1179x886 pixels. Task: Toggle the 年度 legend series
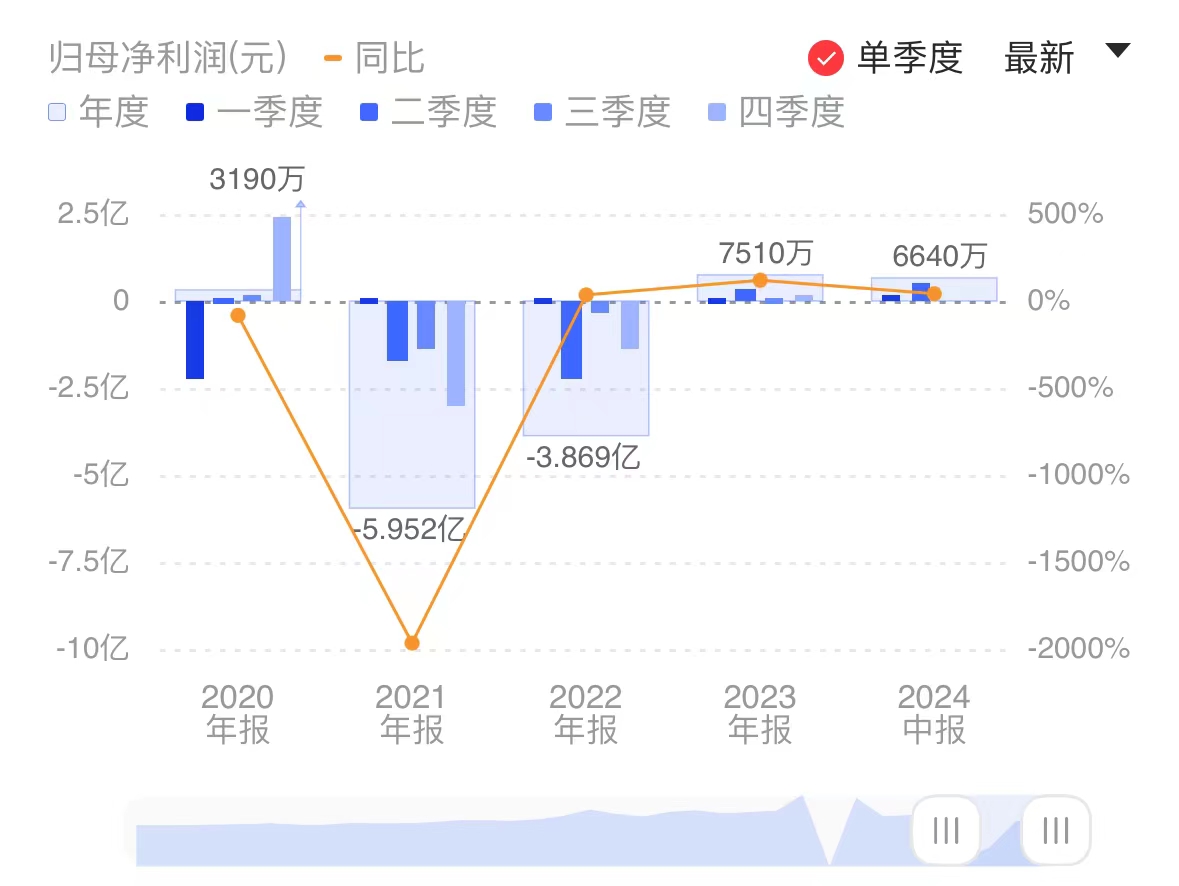click(x=99, y=112)
